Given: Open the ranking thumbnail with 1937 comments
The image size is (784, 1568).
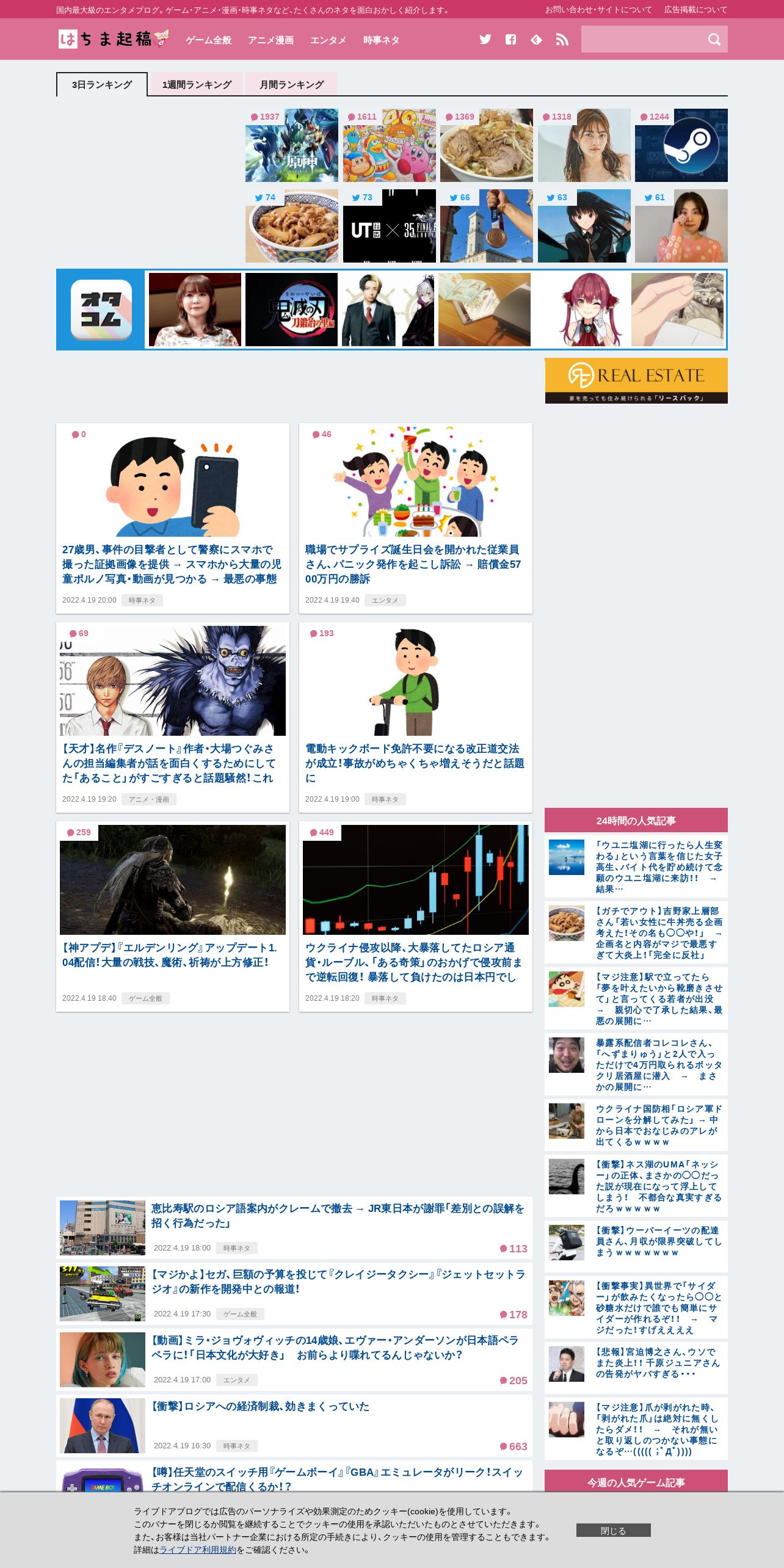Looking at the screenshot, I should click(292, 145).
